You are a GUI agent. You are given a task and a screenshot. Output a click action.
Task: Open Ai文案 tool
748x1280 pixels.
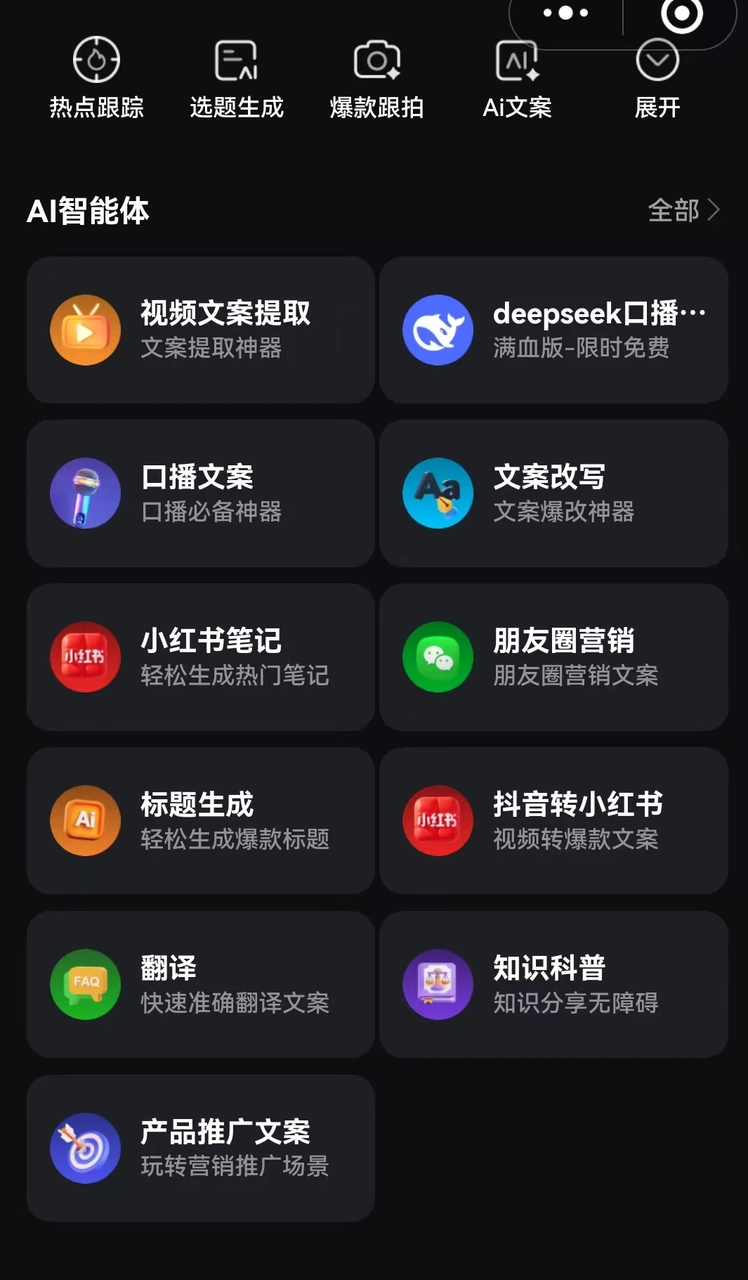tap(517, 77)
